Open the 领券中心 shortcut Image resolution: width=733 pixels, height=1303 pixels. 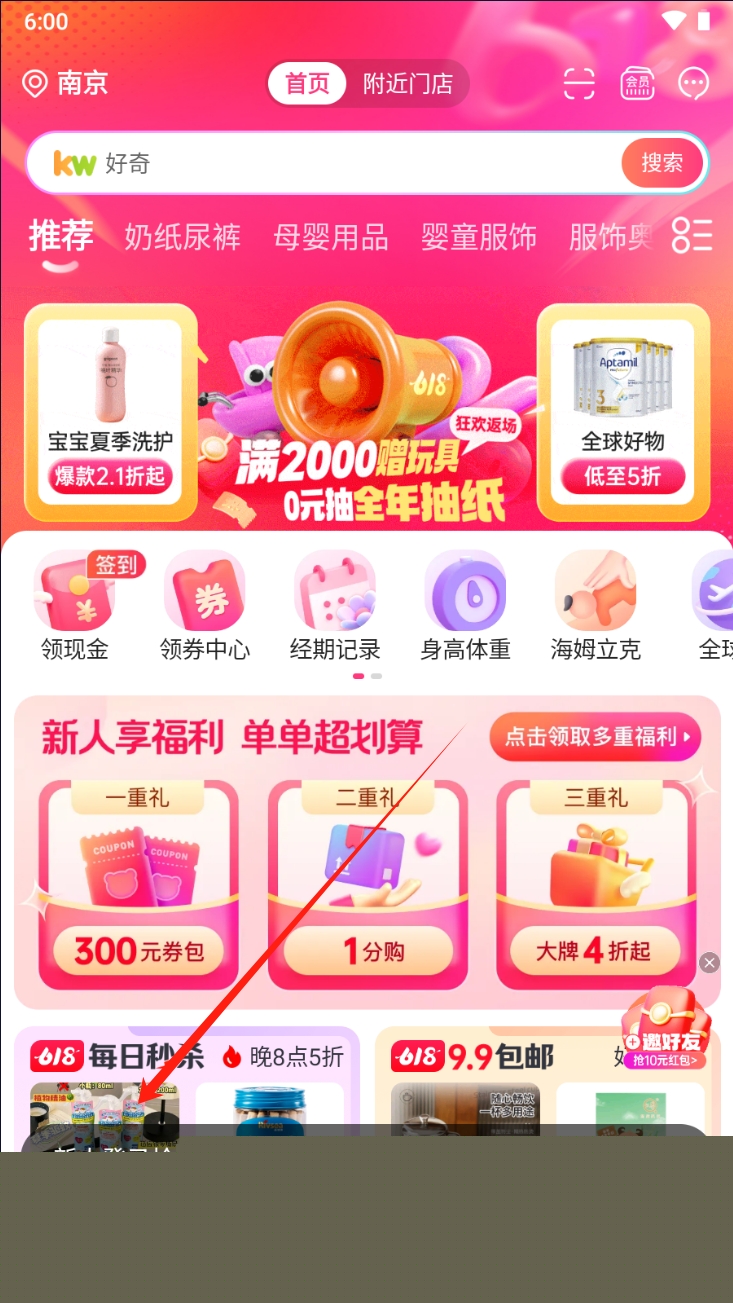pos(205,606)
